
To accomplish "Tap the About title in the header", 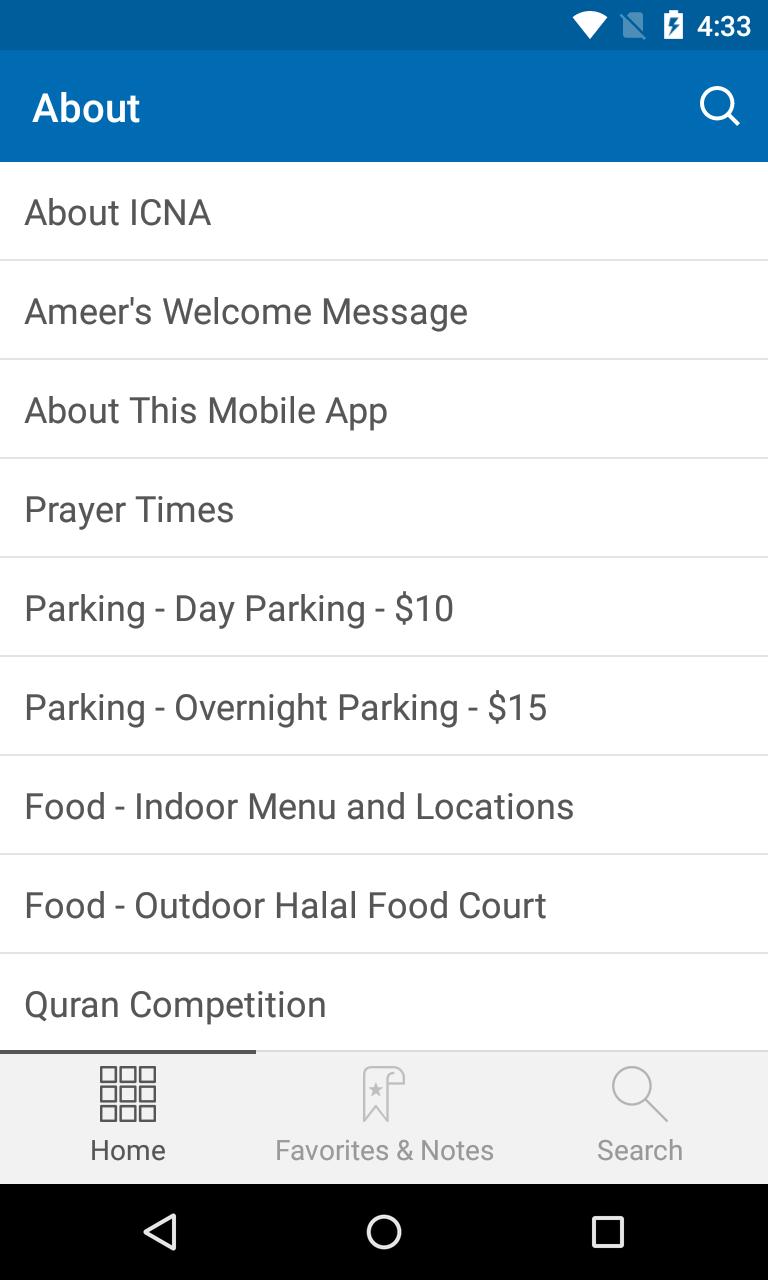I will click(86, 106).
